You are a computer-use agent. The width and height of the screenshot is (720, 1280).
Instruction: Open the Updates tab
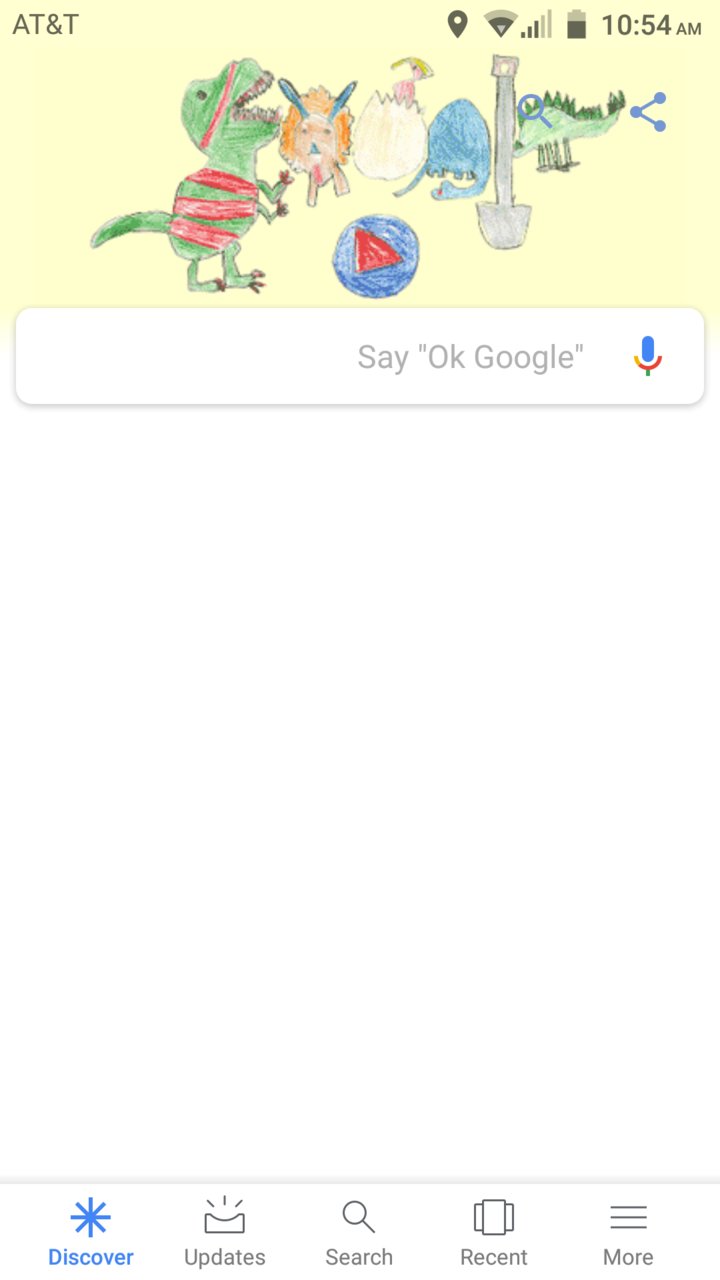225,1232
